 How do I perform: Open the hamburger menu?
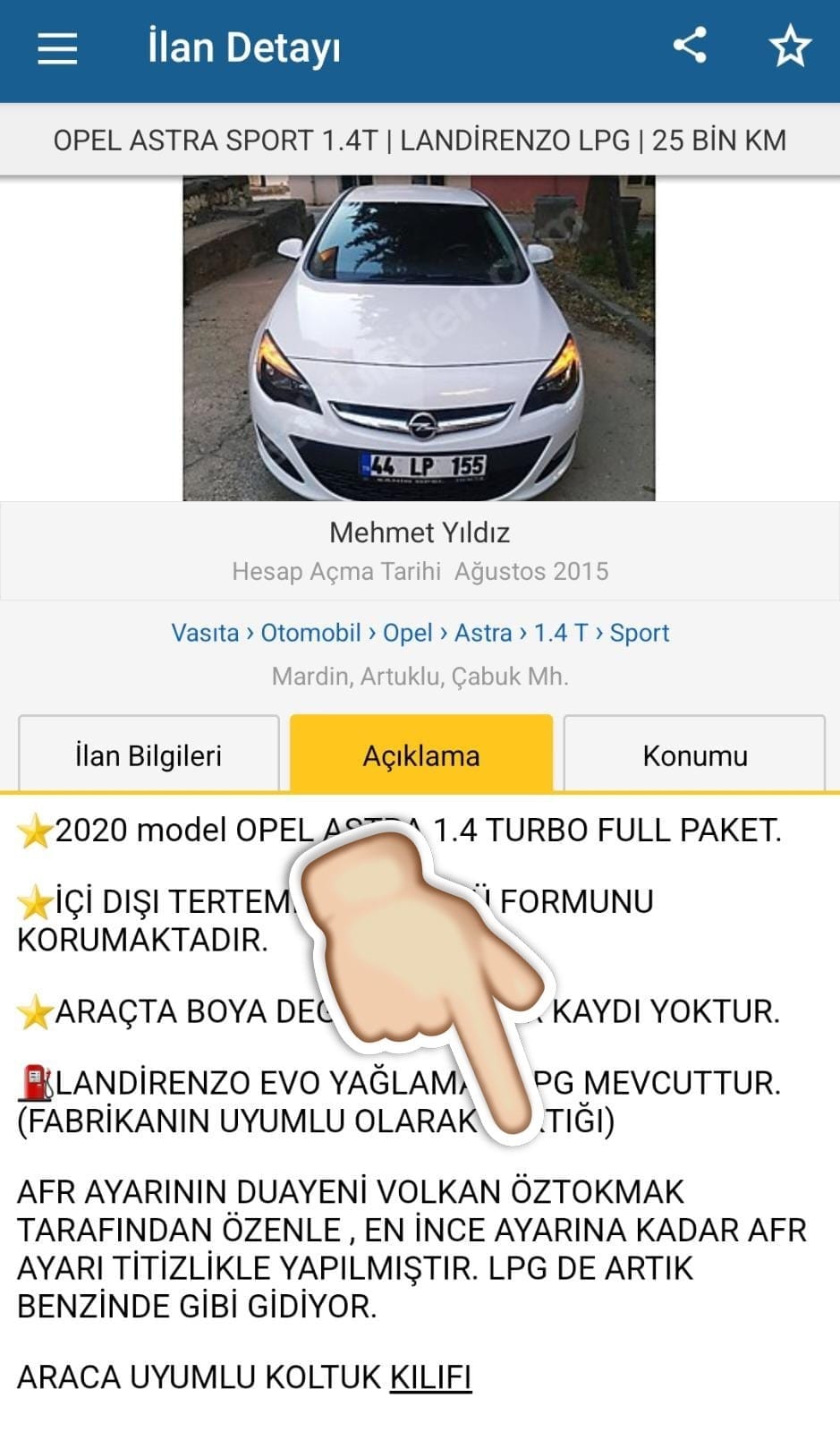click(57, 48)
